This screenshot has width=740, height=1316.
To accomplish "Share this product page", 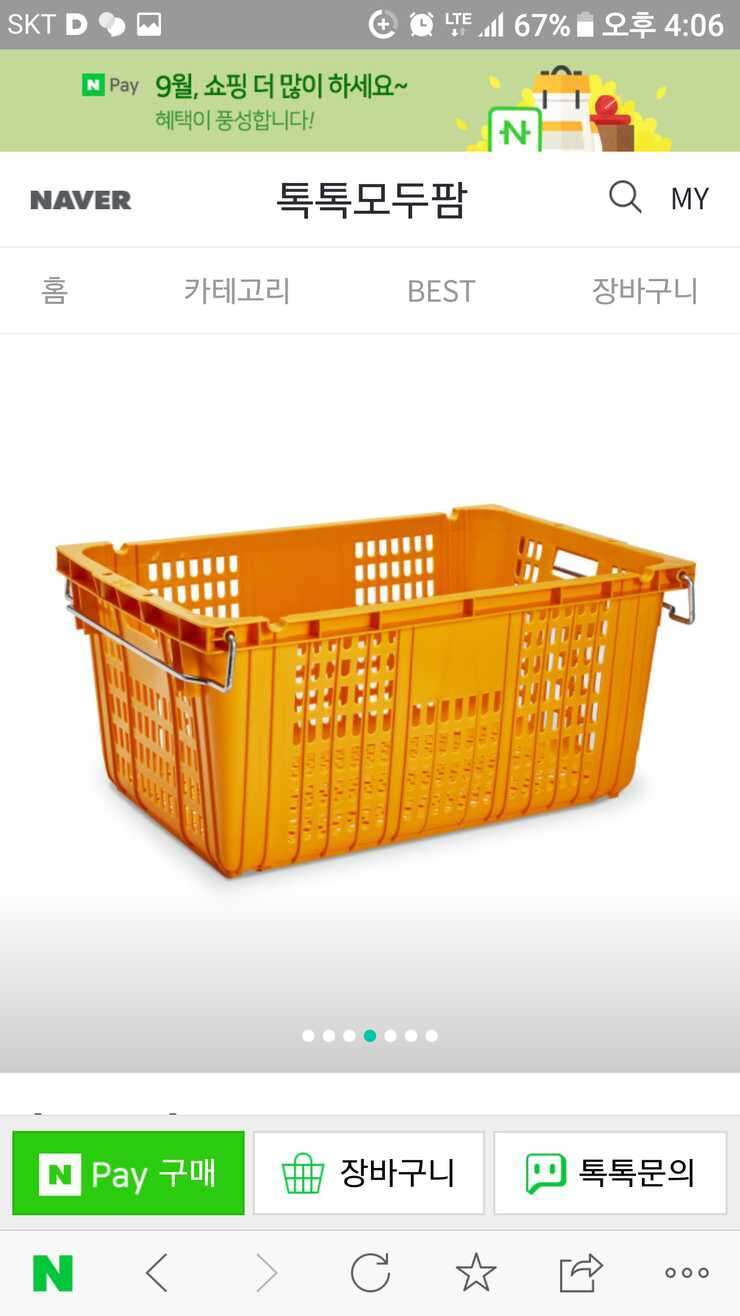I will click(581, 1273).
